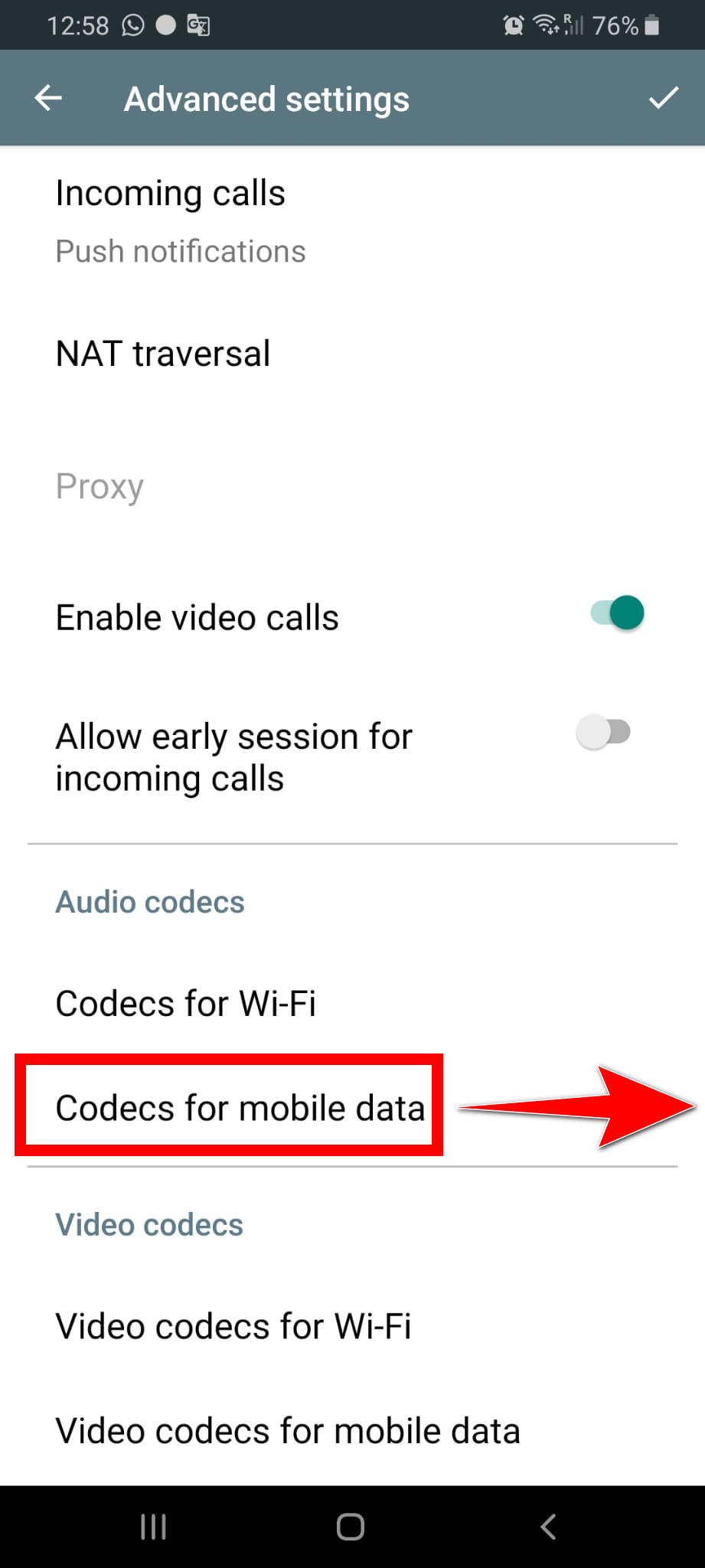Confirm settings with the checkmark icon
705x1568 pixels.
[663, 98]
